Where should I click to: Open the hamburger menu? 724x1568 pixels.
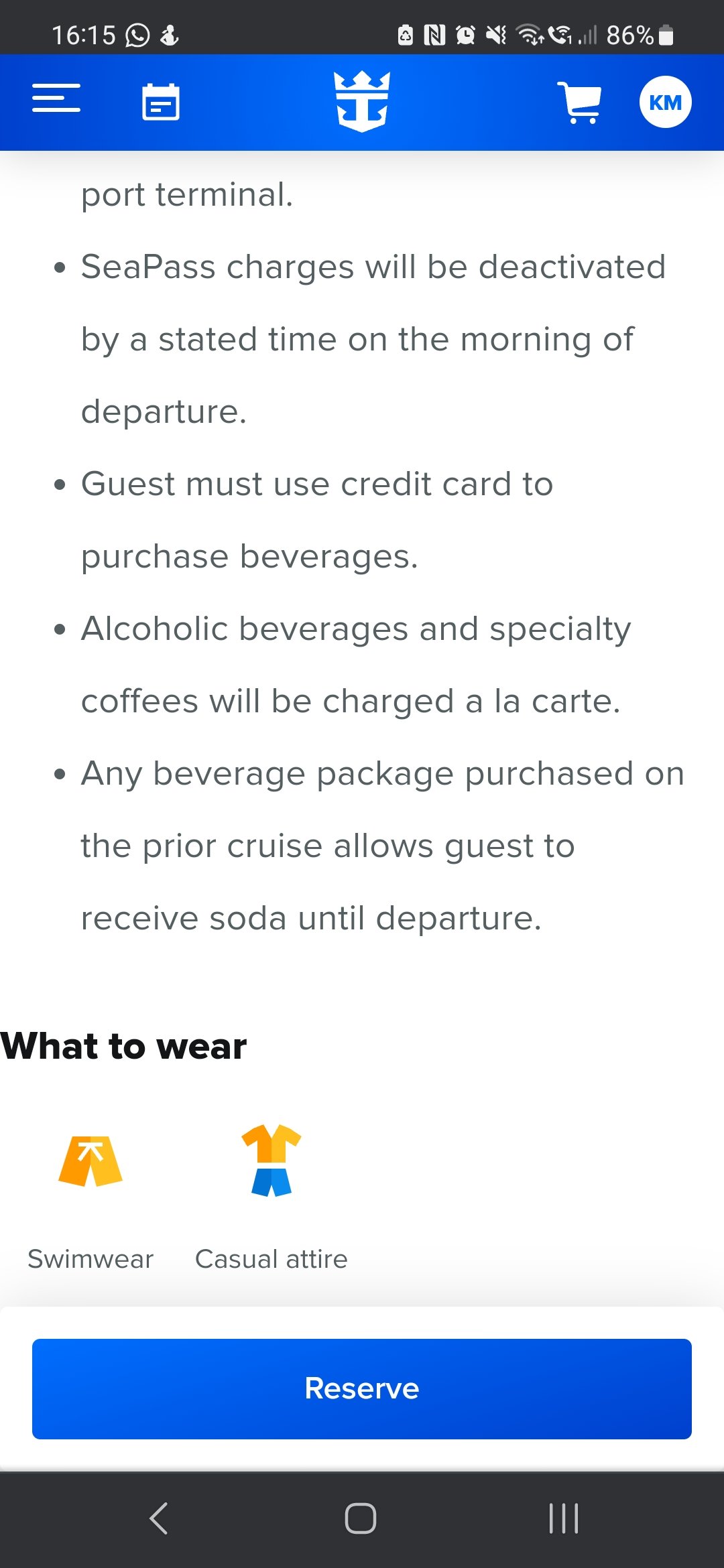coord(56,98)
